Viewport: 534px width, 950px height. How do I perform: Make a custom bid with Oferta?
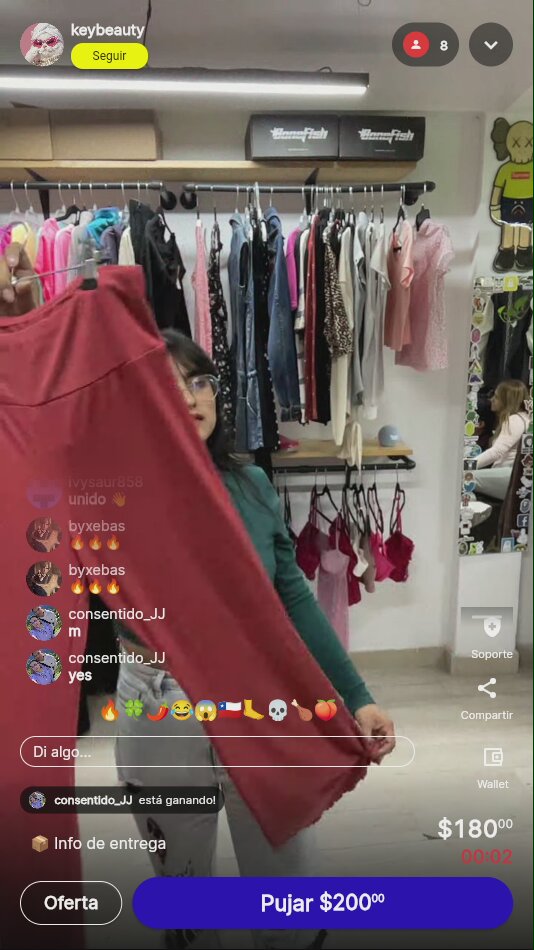[x=71, y=903]
